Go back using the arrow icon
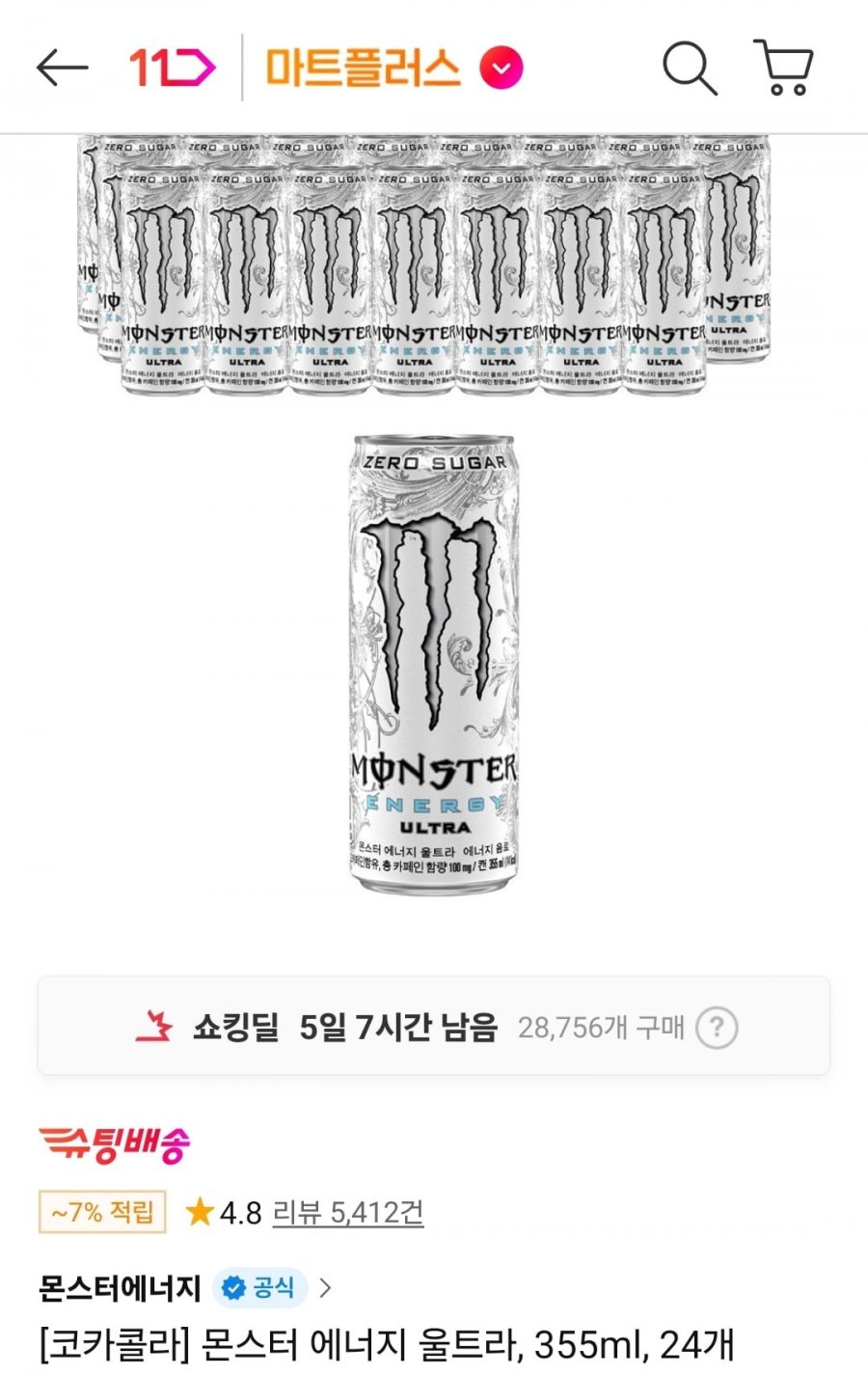 point(62,69)
